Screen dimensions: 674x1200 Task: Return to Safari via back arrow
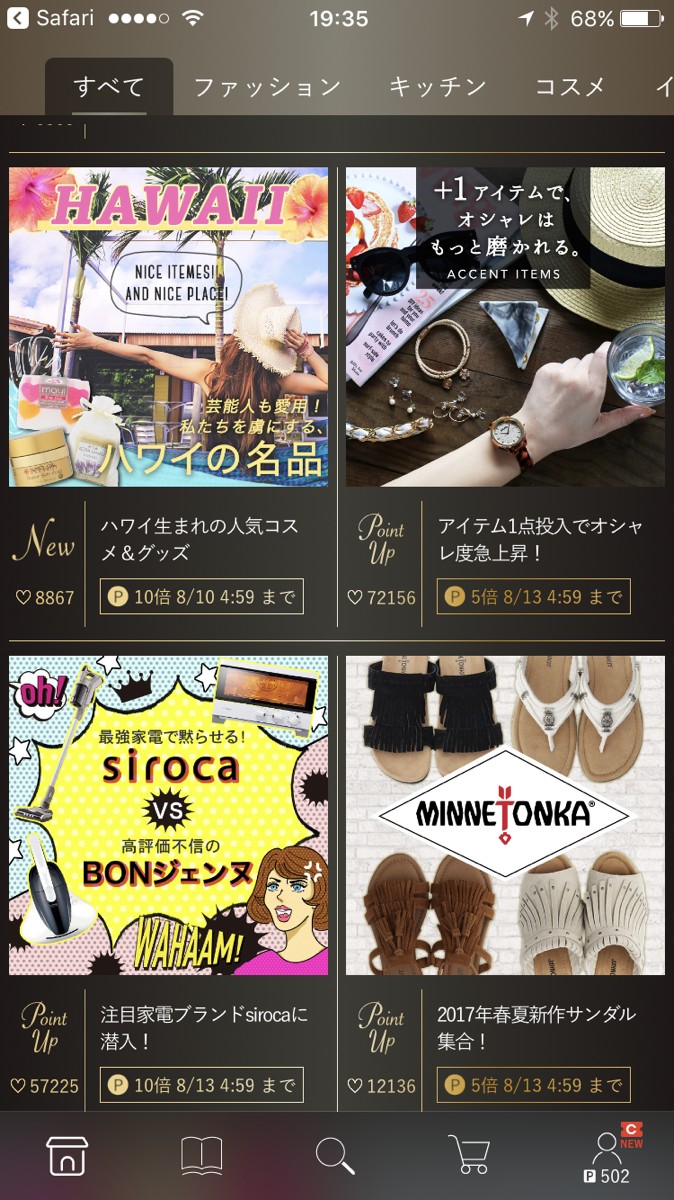coord(17,18)
